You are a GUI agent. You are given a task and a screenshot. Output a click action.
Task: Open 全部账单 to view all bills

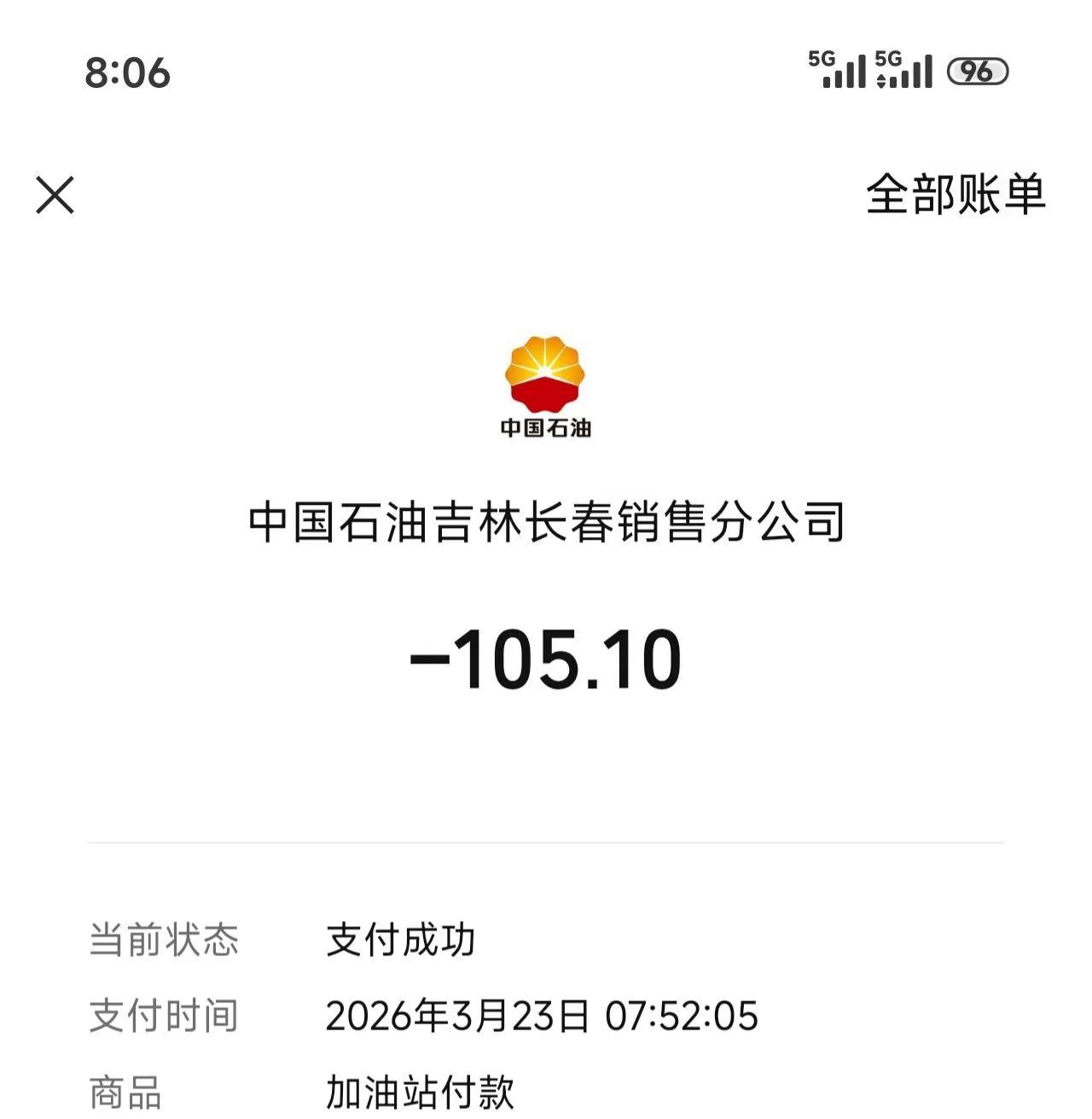(955, 196)
